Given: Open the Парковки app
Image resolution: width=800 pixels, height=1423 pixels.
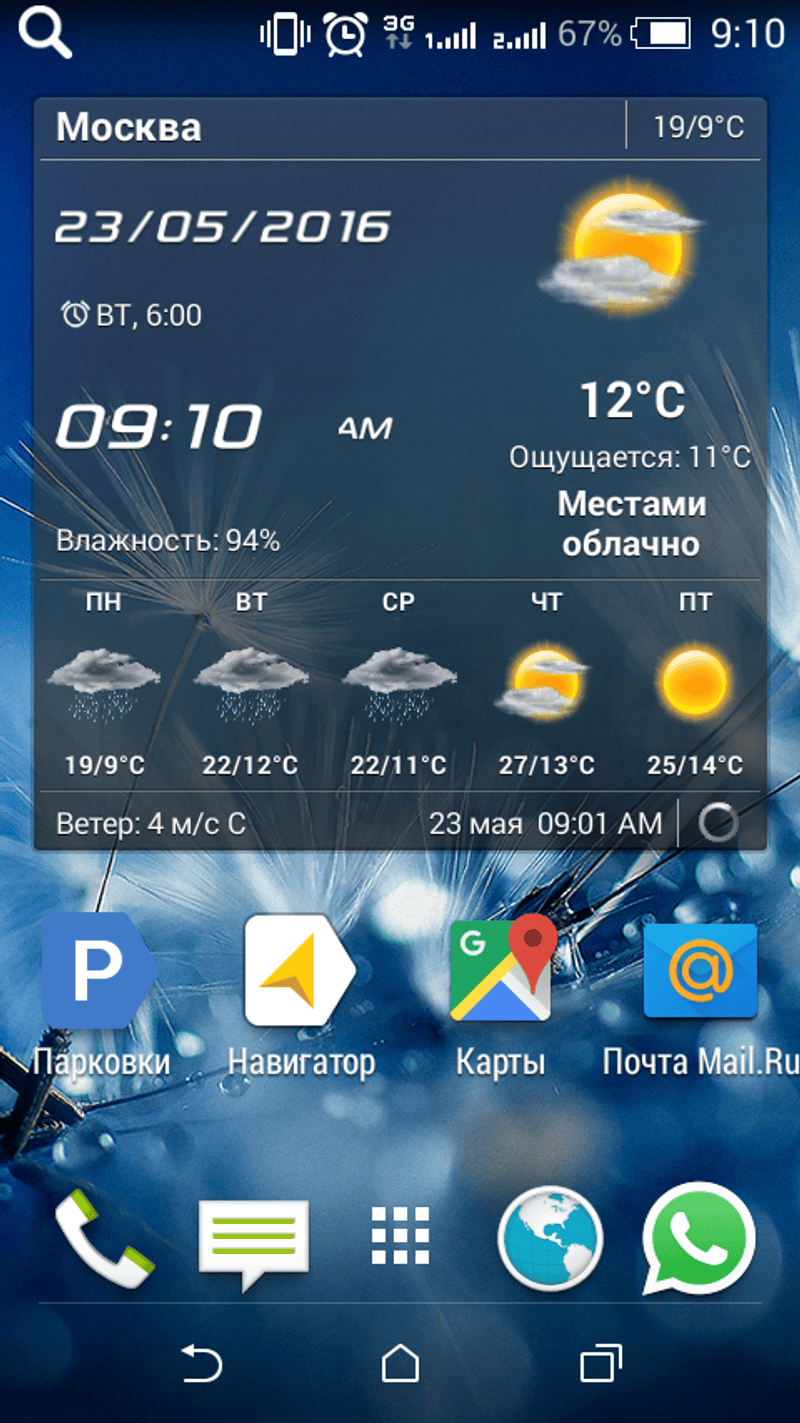Looking at the screenshot, I should (x=99, y=970).
